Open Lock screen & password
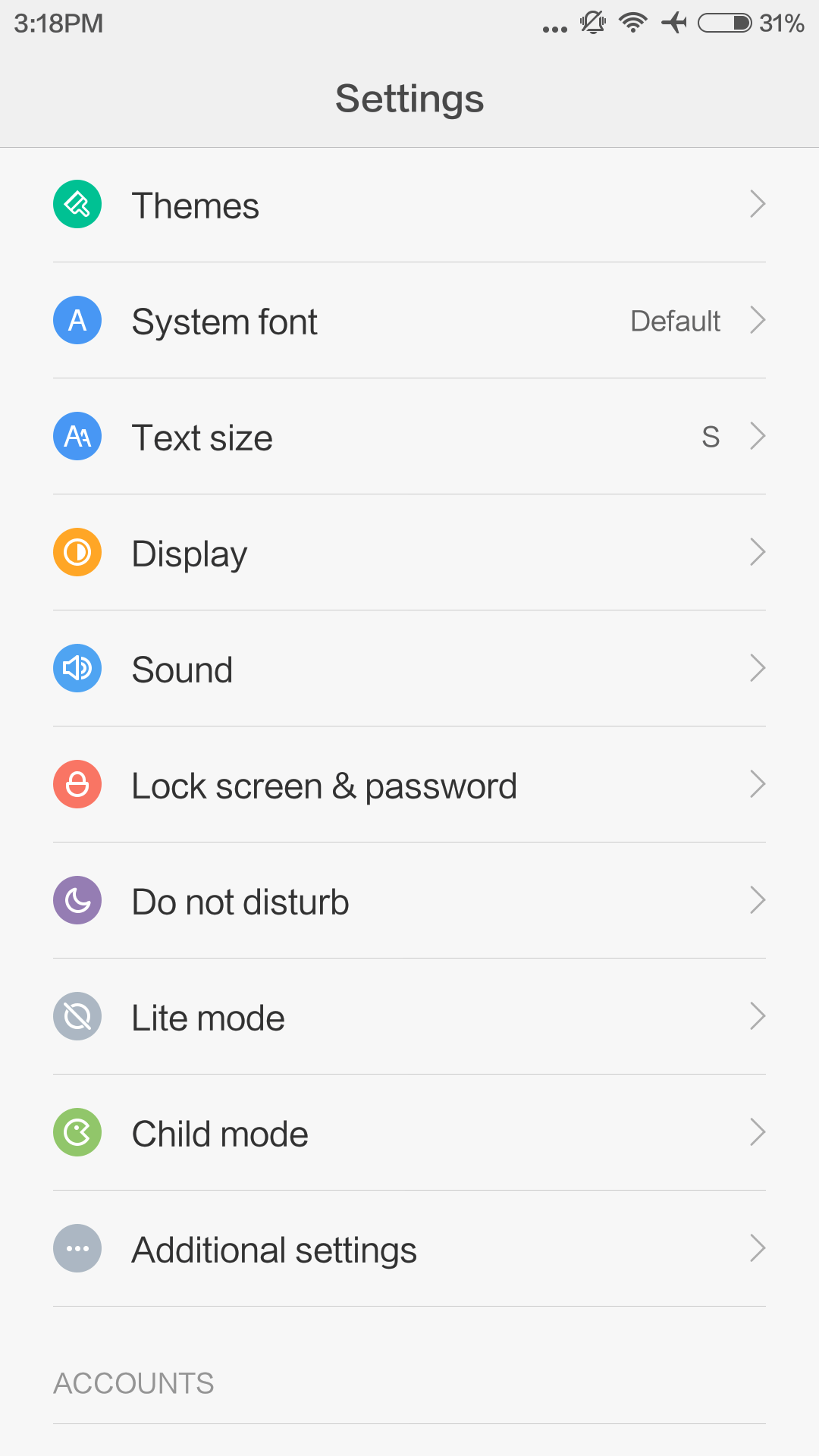Screen dimensions: 819x1456 click(409, 785)
